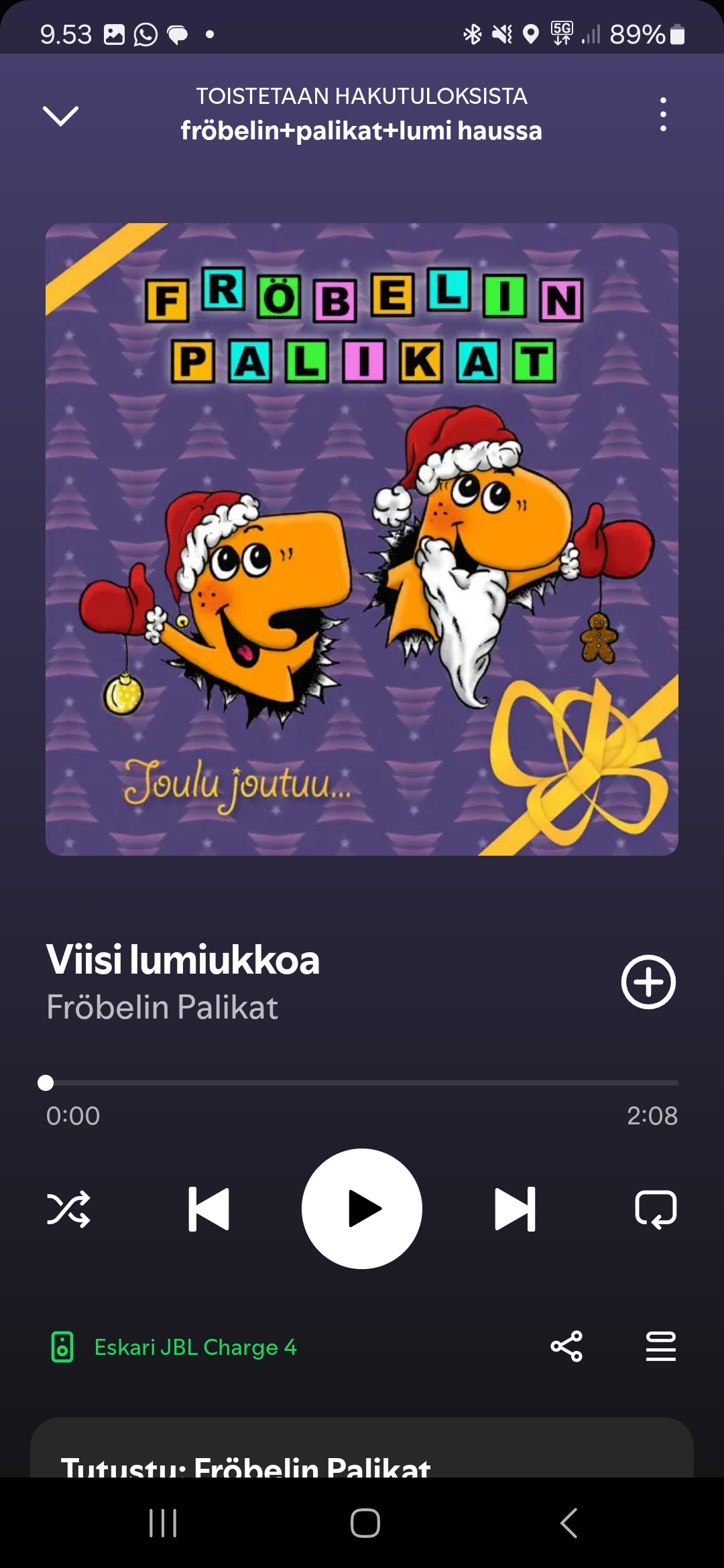The width and height of the screenshot is (724, 1568).
Task: Open the Fröbelin Palikat artist link
Action: point(162,1007)
